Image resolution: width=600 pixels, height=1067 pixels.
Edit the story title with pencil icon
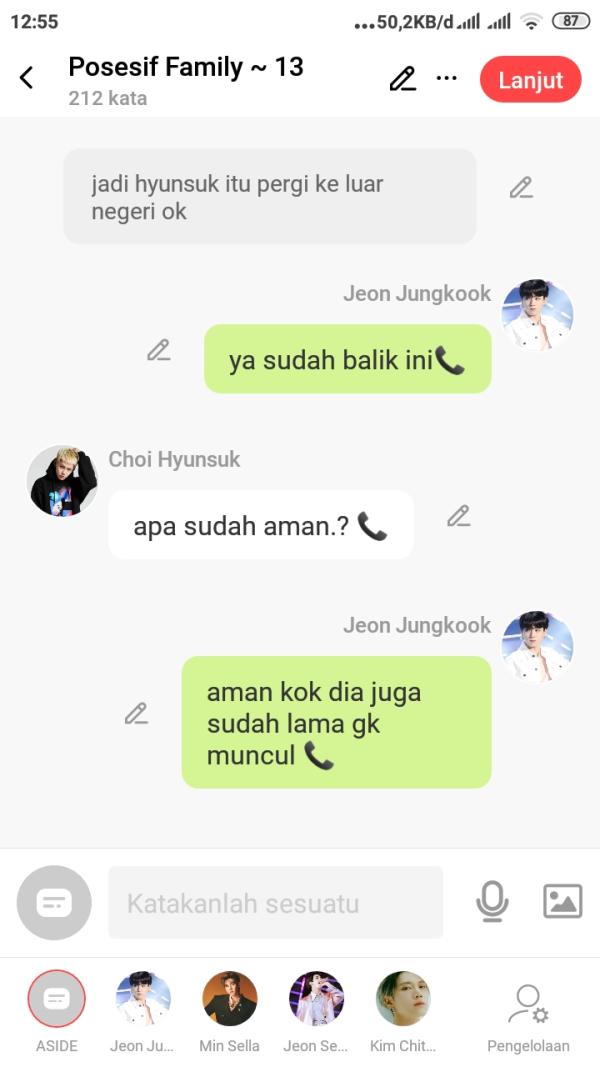[x=402, y=79]
